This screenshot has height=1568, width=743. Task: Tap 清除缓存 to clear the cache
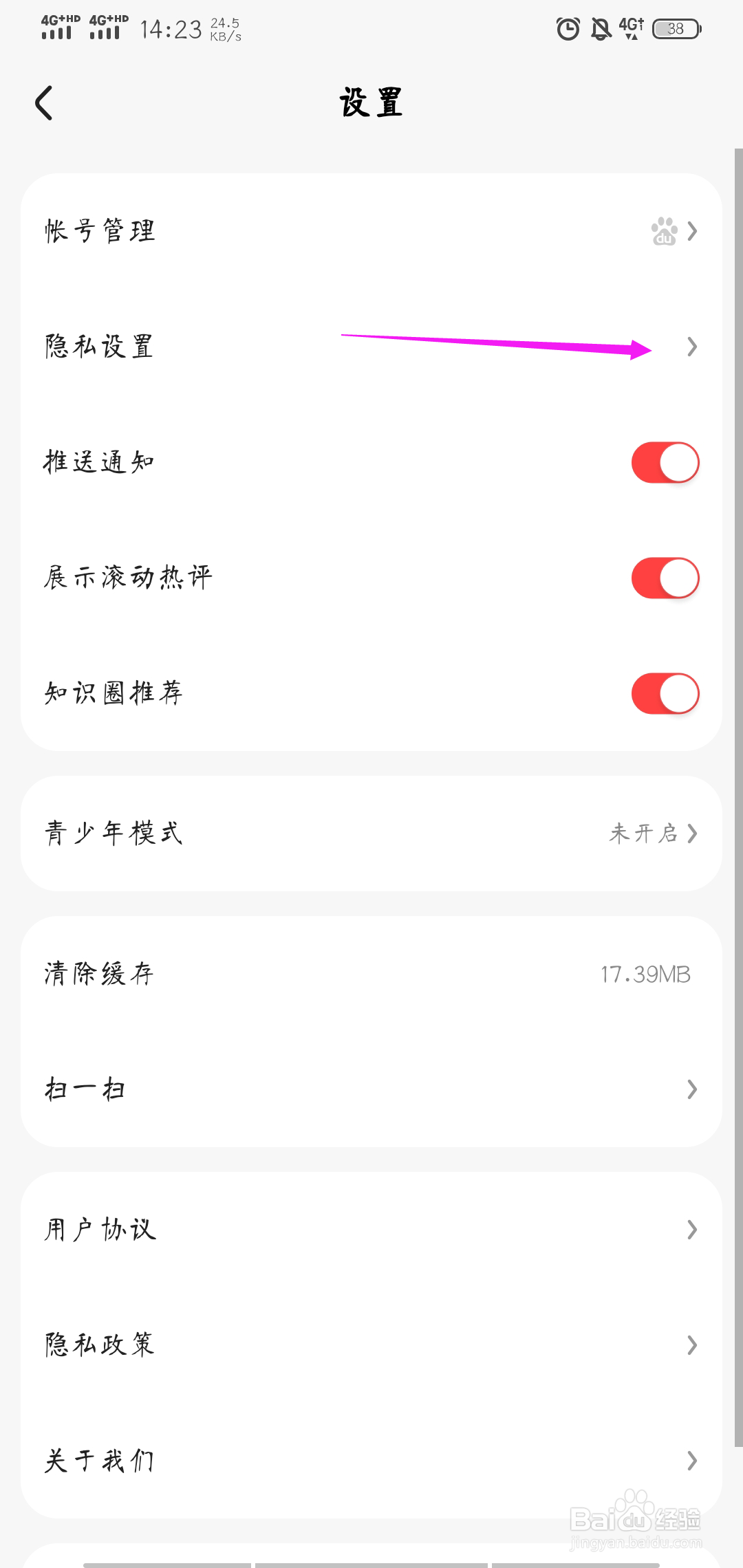point(371,974)
